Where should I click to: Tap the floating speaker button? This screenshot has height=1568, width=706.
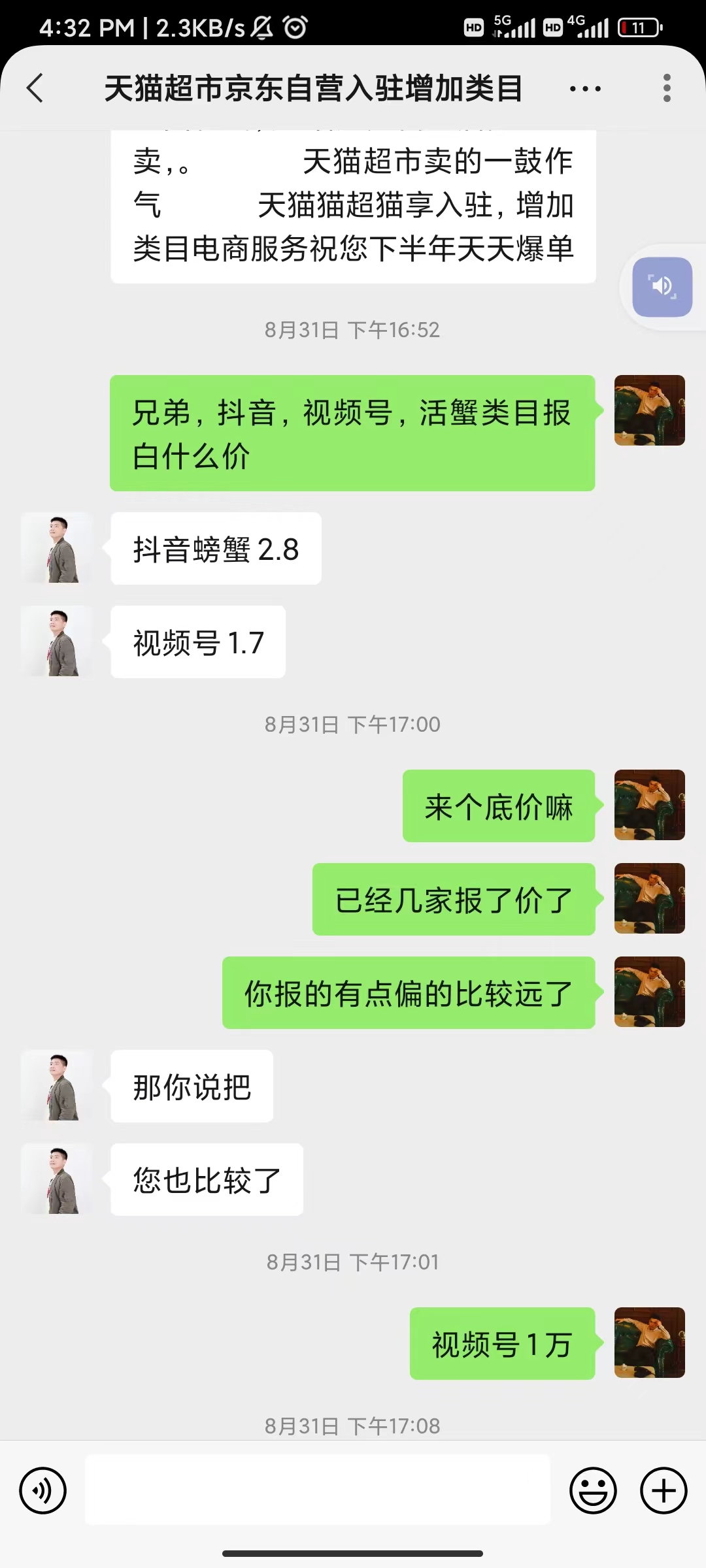coord(662,287)
